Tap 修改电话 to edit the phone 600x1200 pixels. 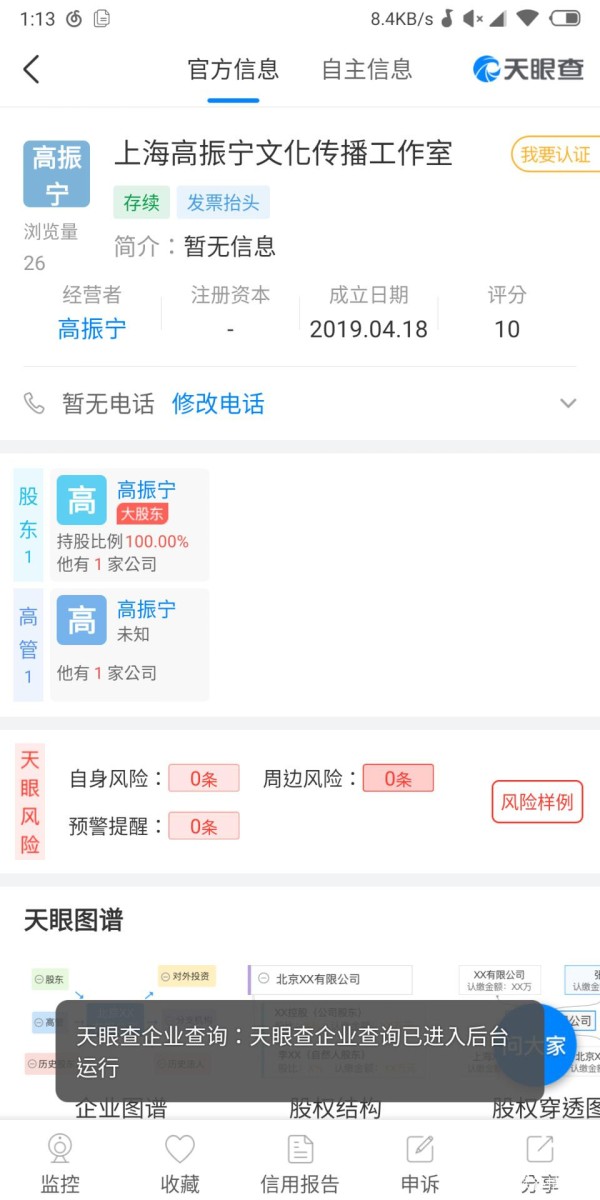tap(218, 404)
